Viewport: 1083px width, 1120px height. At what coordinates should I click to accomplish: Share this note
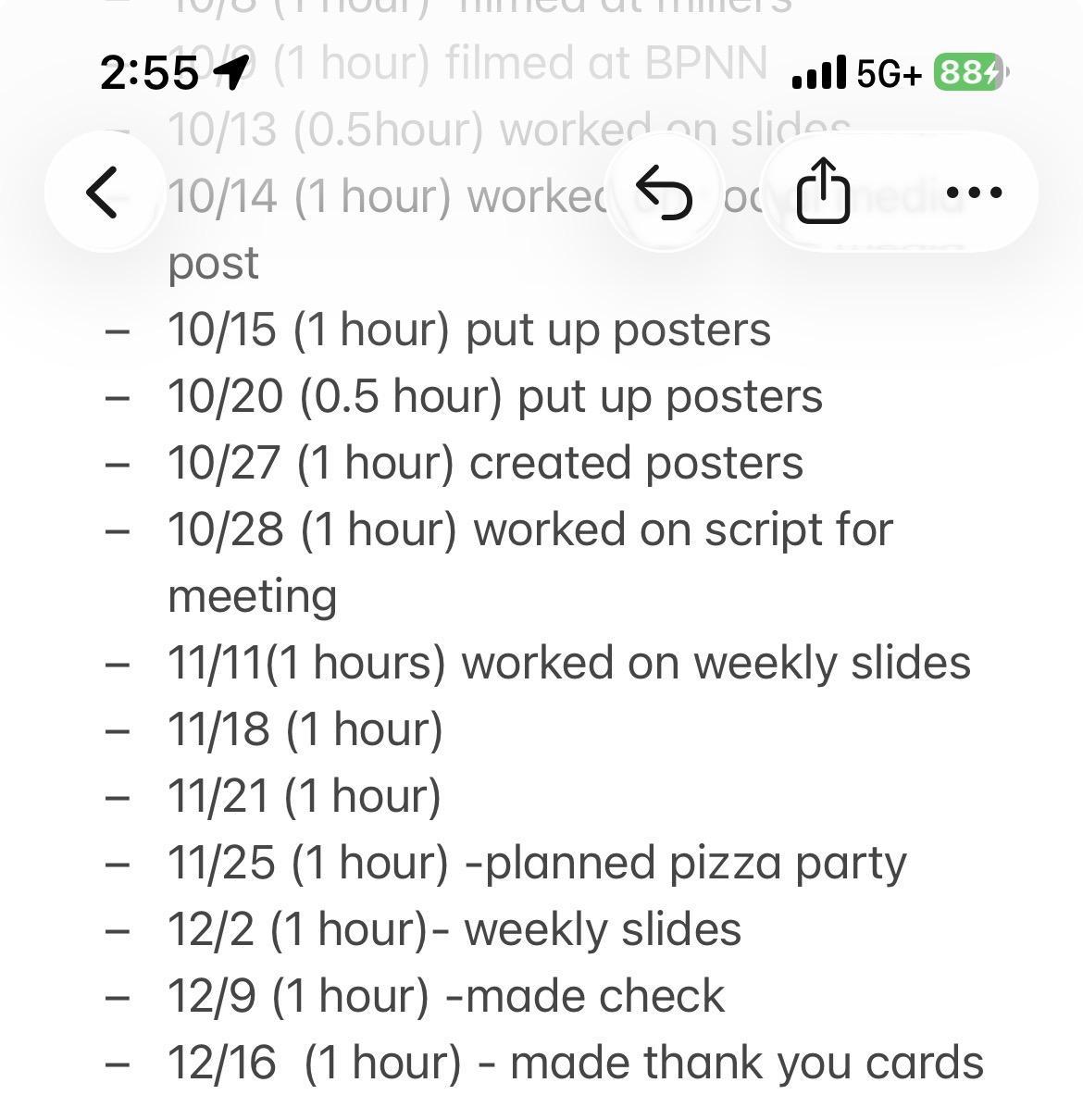pos(823,192)
